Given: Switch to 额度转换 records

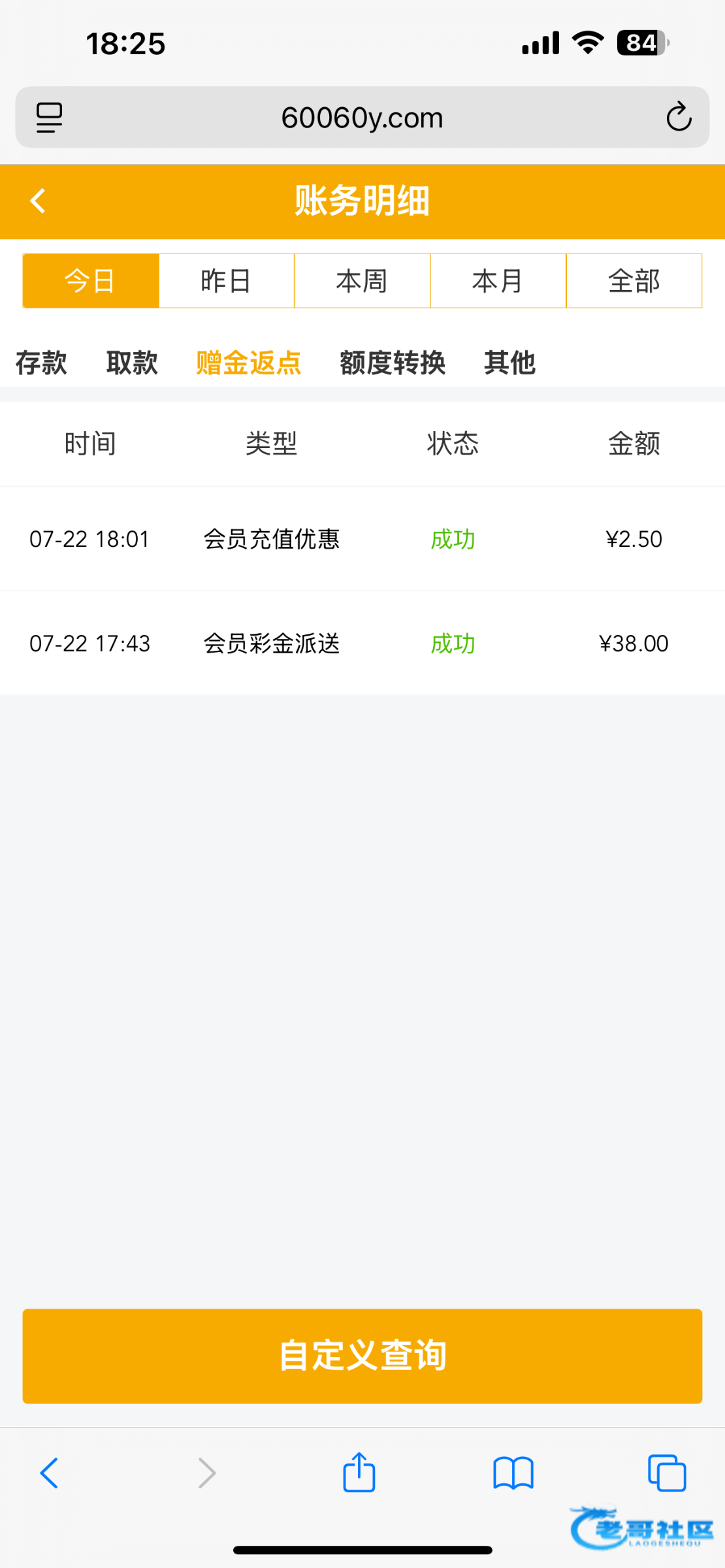Looking at the screenshot, I should click(393, 363).
